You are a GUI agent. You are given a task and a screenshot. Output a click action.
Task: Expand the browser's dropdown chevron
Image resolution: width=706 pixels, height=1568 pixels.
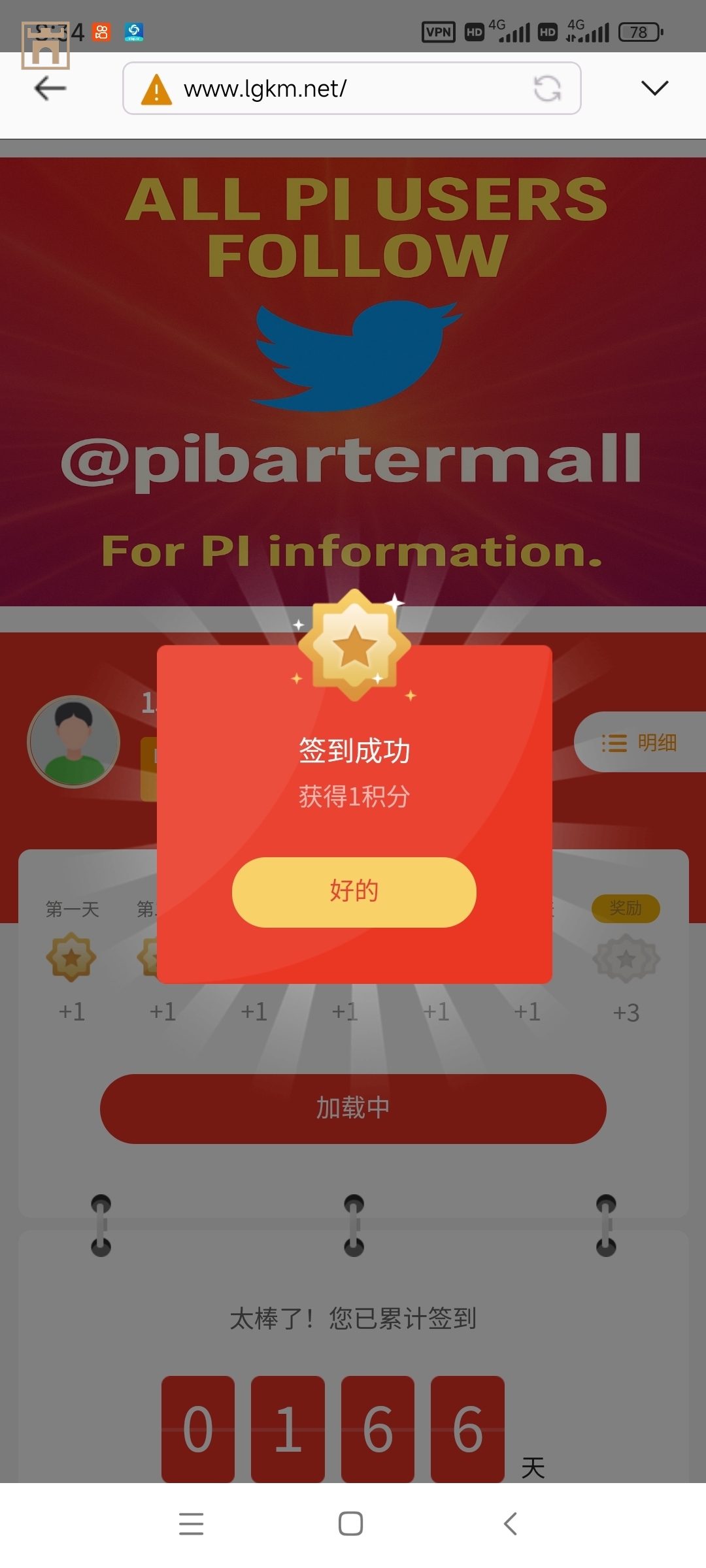coord(654,88)
